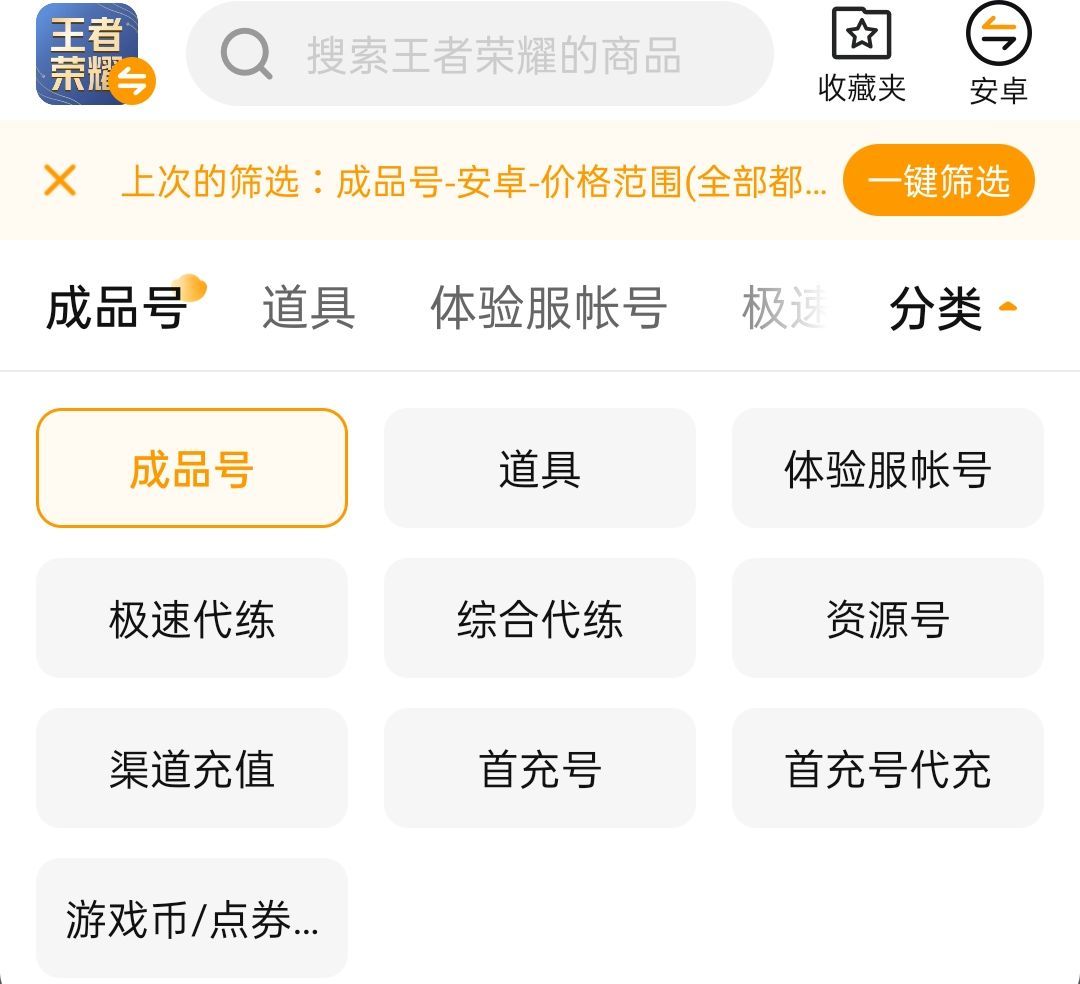Image resolution: width=1080 pixels, height=984 pixels.
Task: Select the 渠道充值 category
Action: pos(191,768)
